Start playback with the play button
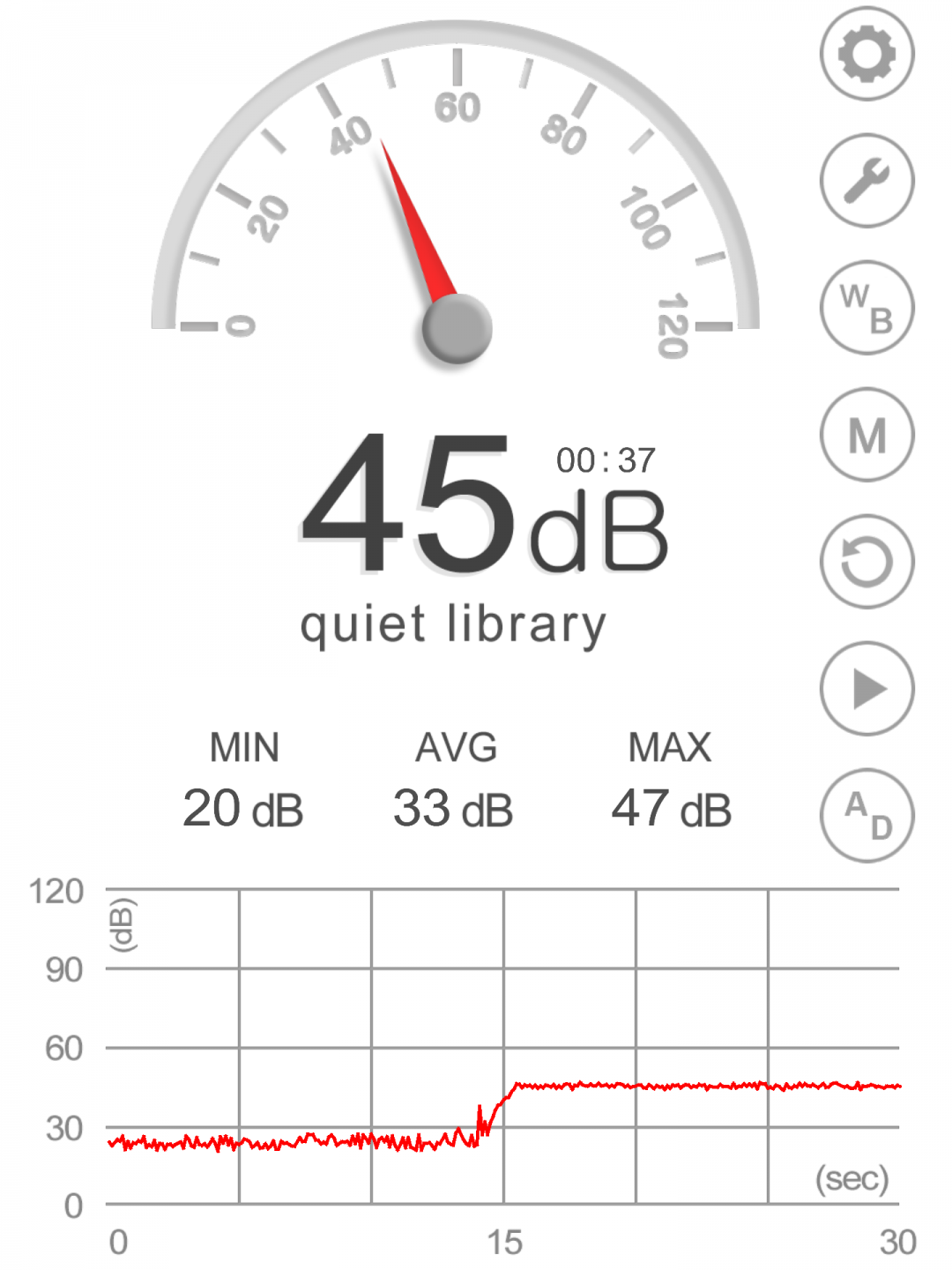 click(x=866, y=689)
